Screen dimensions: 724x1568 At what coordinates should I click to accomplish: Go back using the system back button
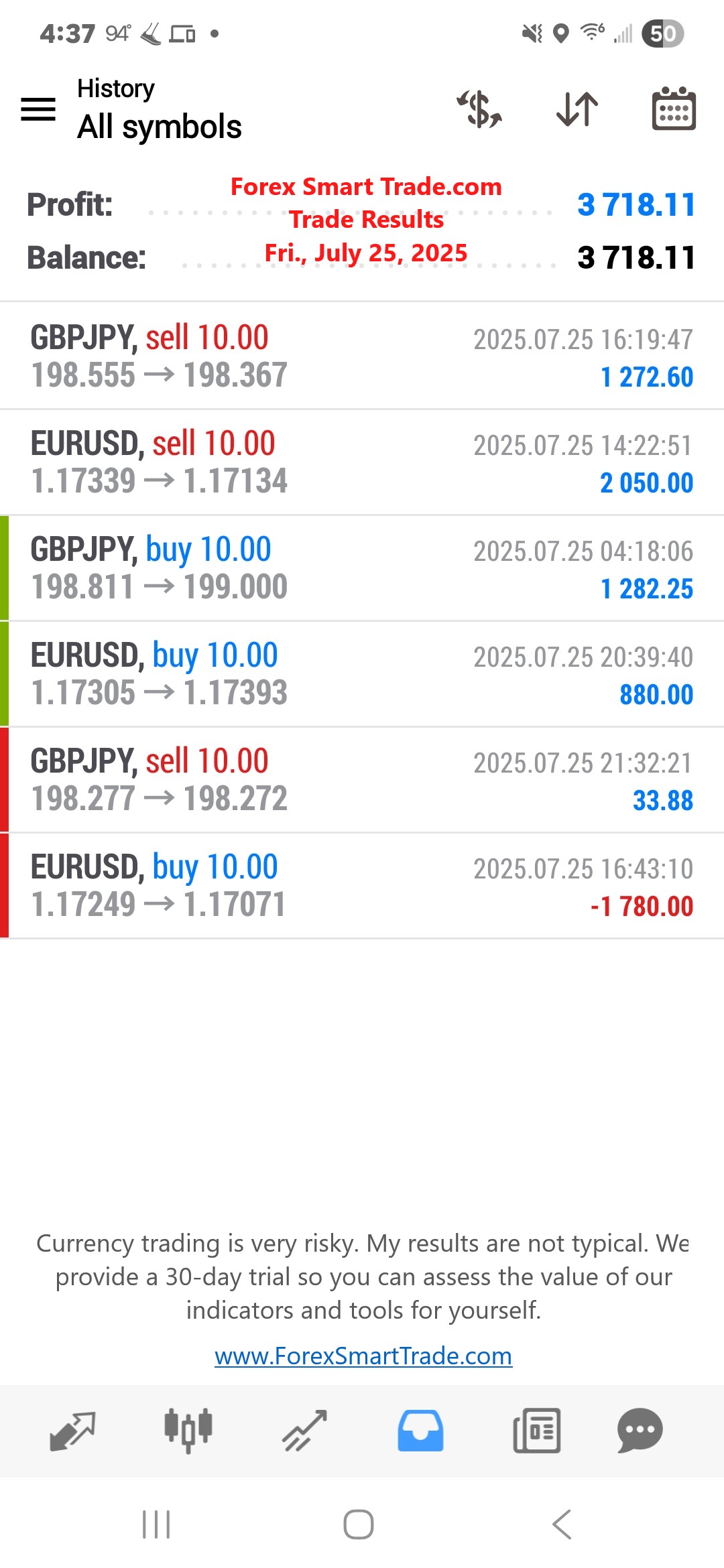point(562,1524)
